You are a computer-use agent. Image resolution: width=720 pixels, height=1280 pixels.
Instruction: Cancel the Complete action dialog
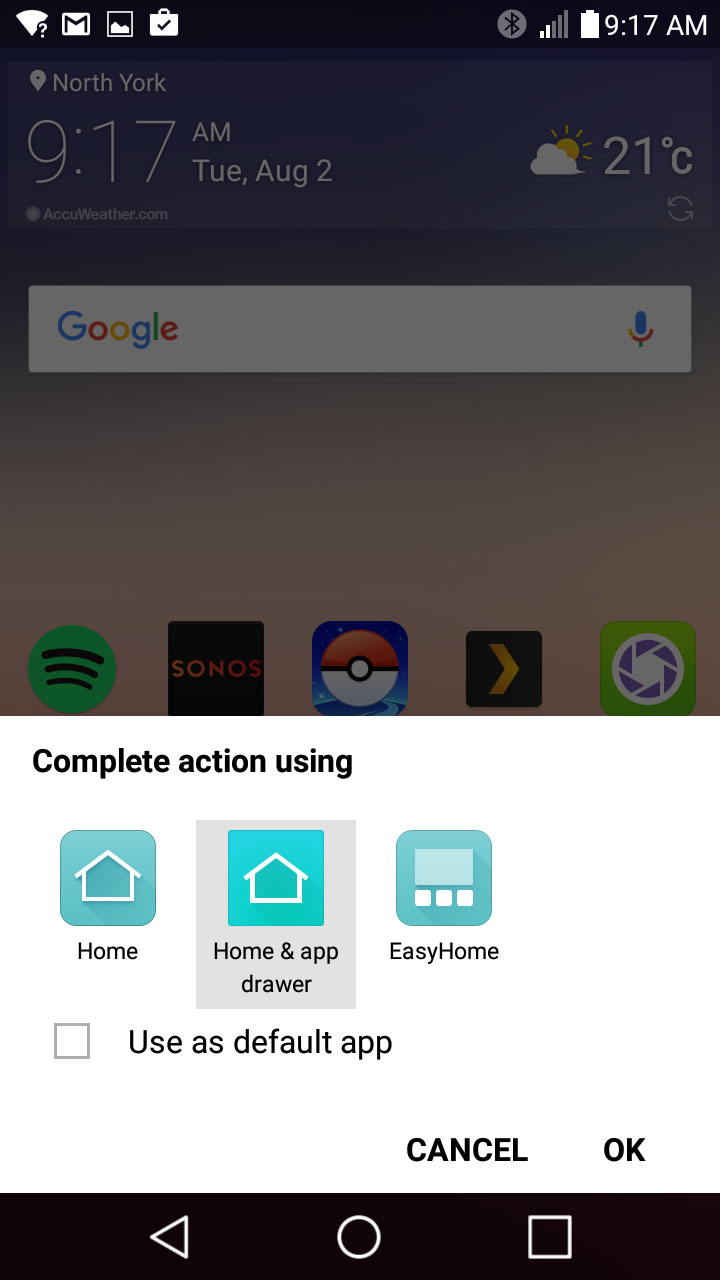click(467, 1150)
